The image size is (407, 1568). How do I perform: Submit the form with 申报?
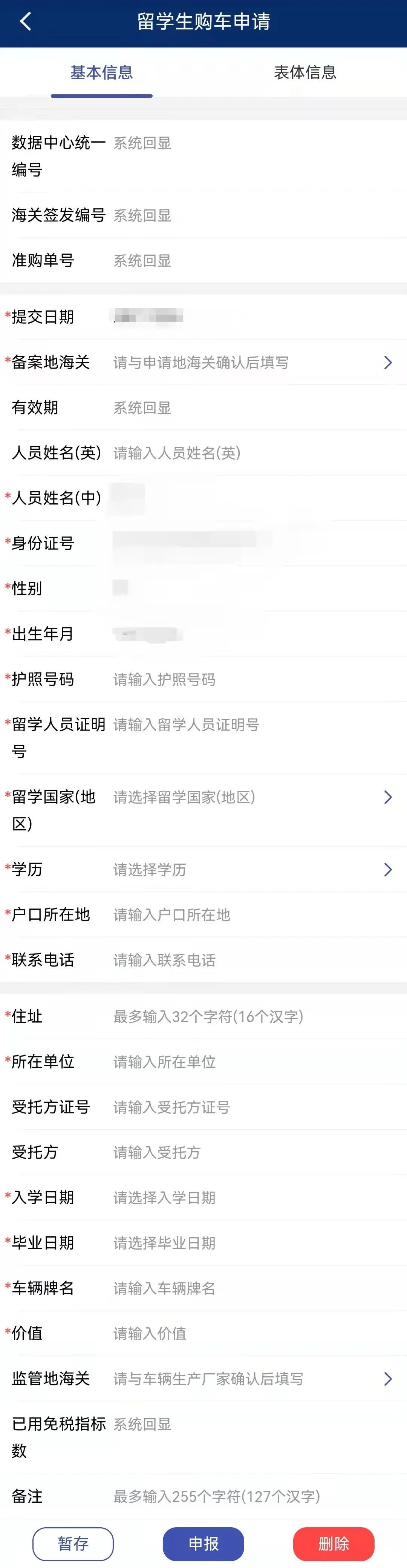point(203,1543)
